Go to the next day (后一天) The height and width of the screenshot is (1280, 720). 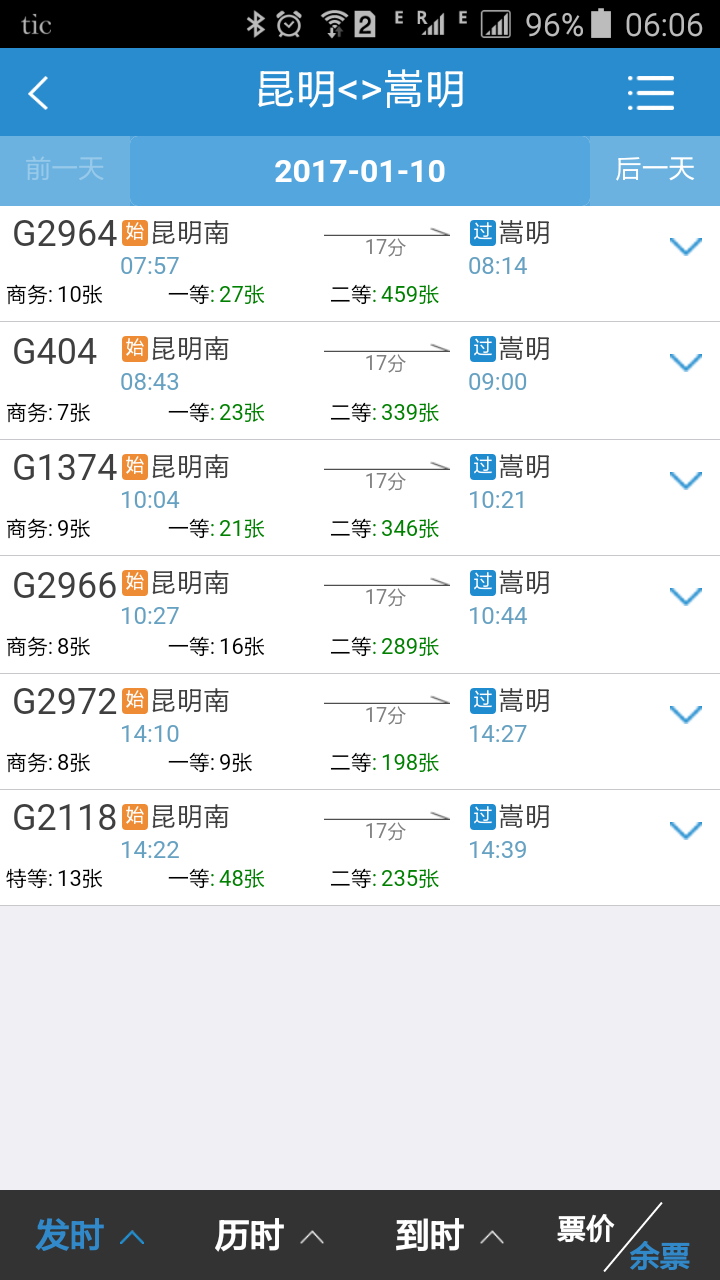click(x=655, y=170)
